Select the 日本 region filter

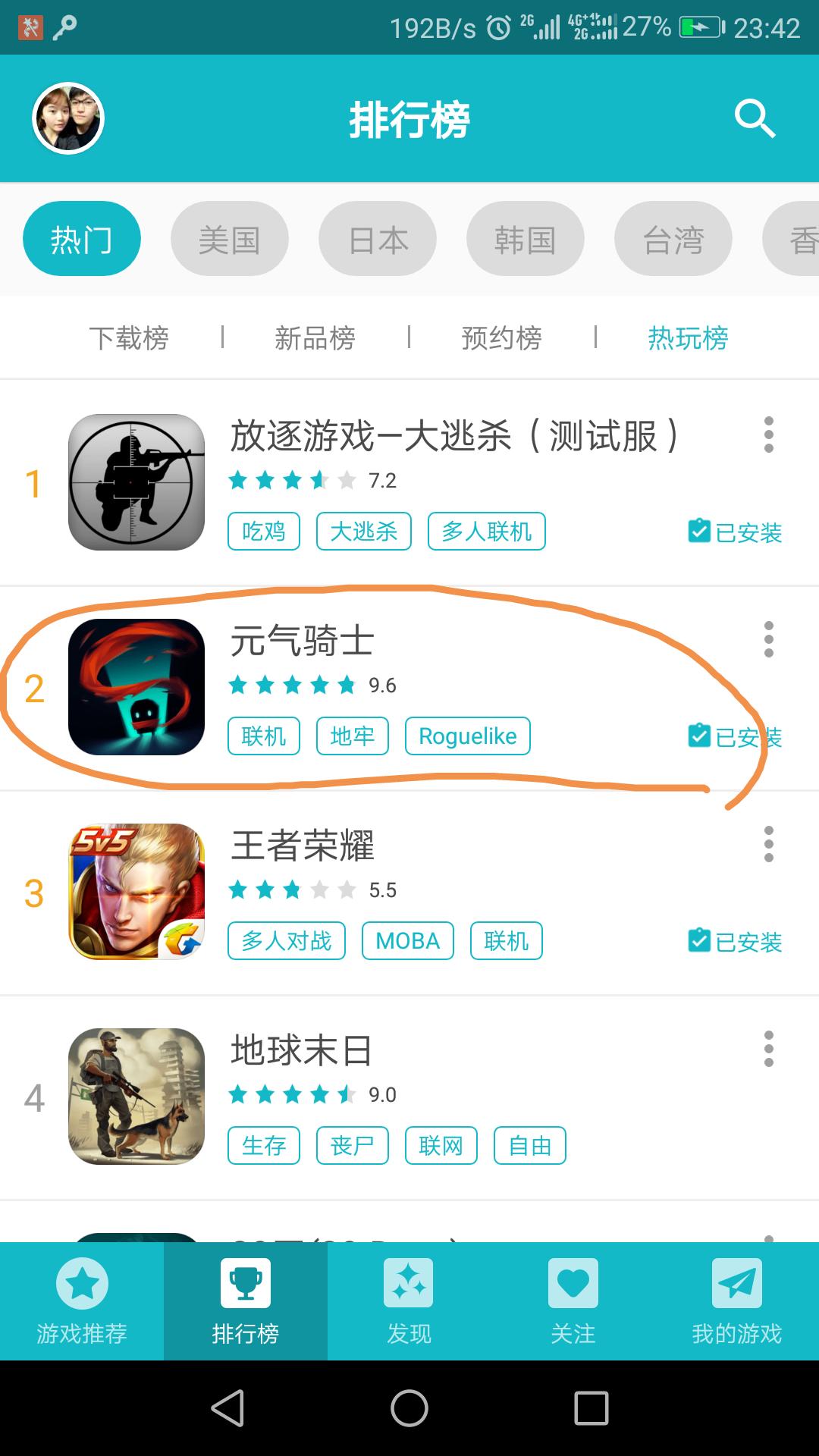pyautogui.click(x=377, y=238)
